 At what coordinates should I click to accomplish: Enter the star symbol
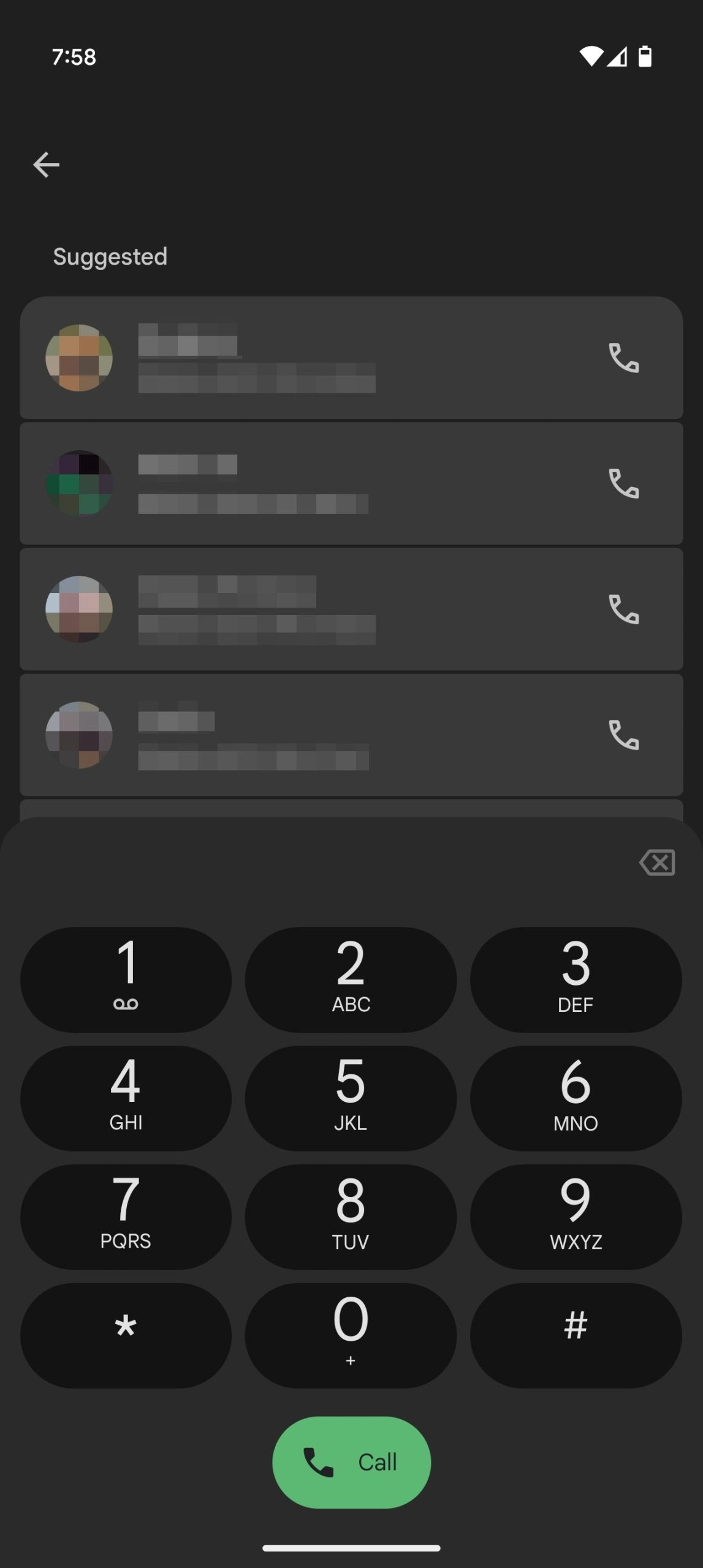point(126,1335)
